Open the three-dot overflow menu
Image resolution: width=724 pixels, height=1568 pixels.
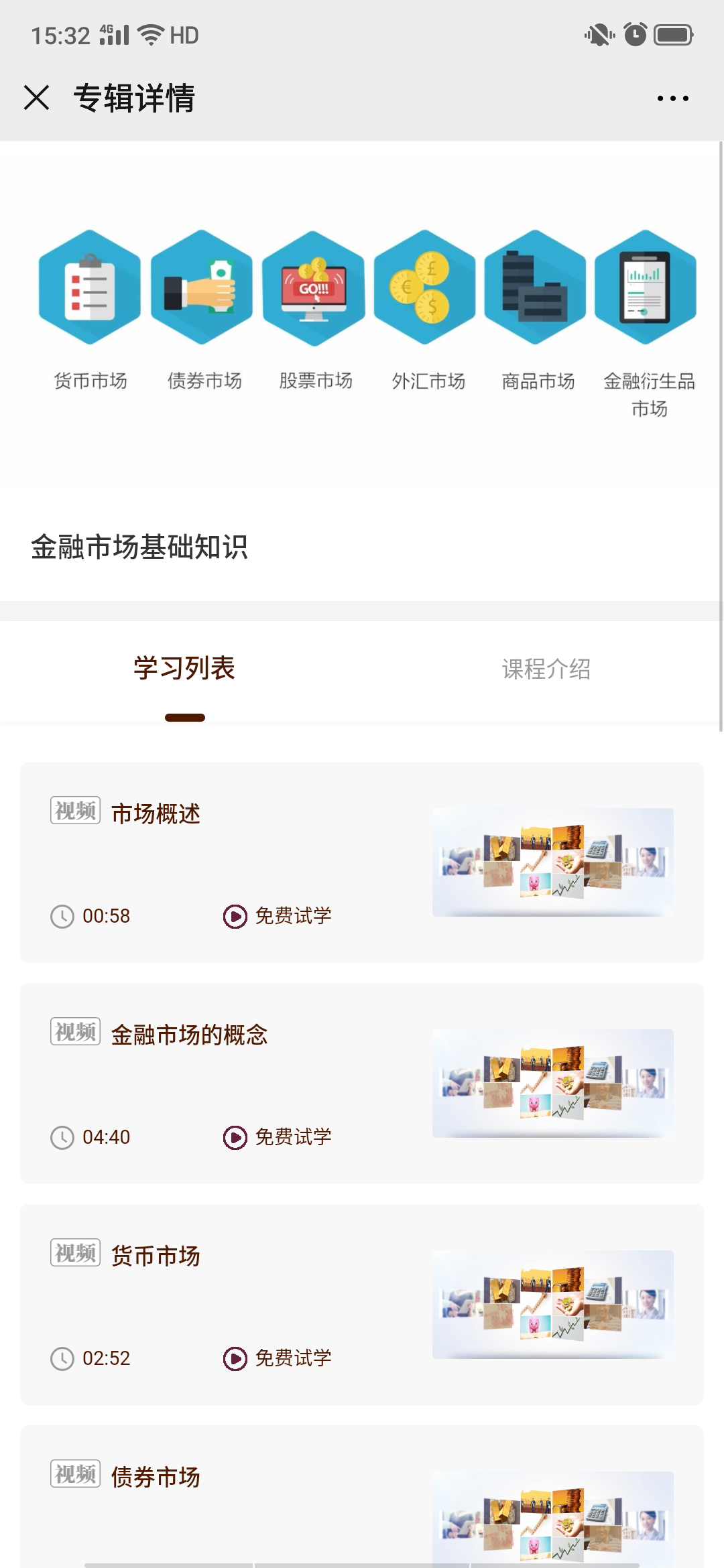(672, 99)
